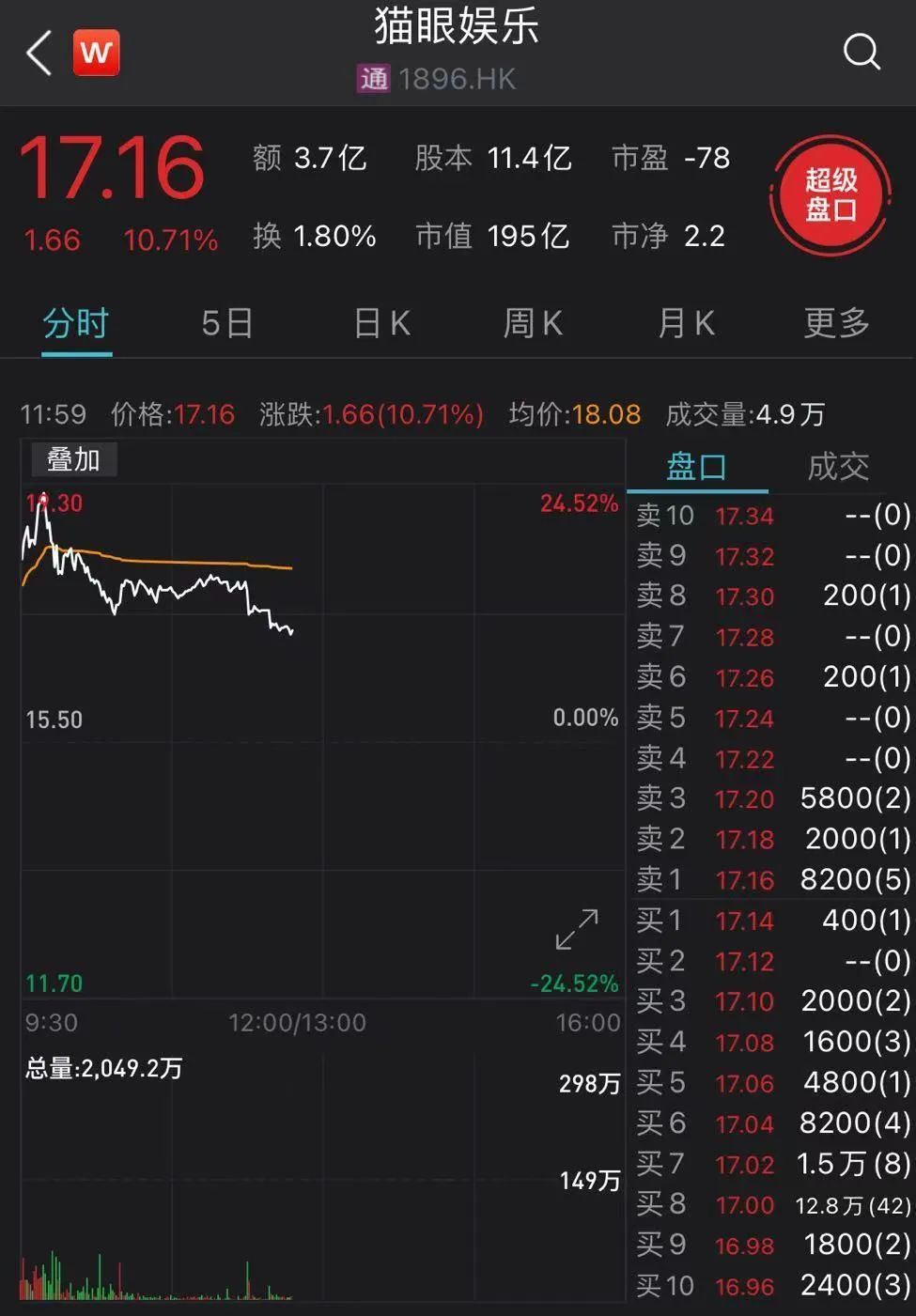Image resolution: width=916 pixels, height=1316 pixels.
Task: Switch to the 5日 chart tab
Action: click(227, 324)
